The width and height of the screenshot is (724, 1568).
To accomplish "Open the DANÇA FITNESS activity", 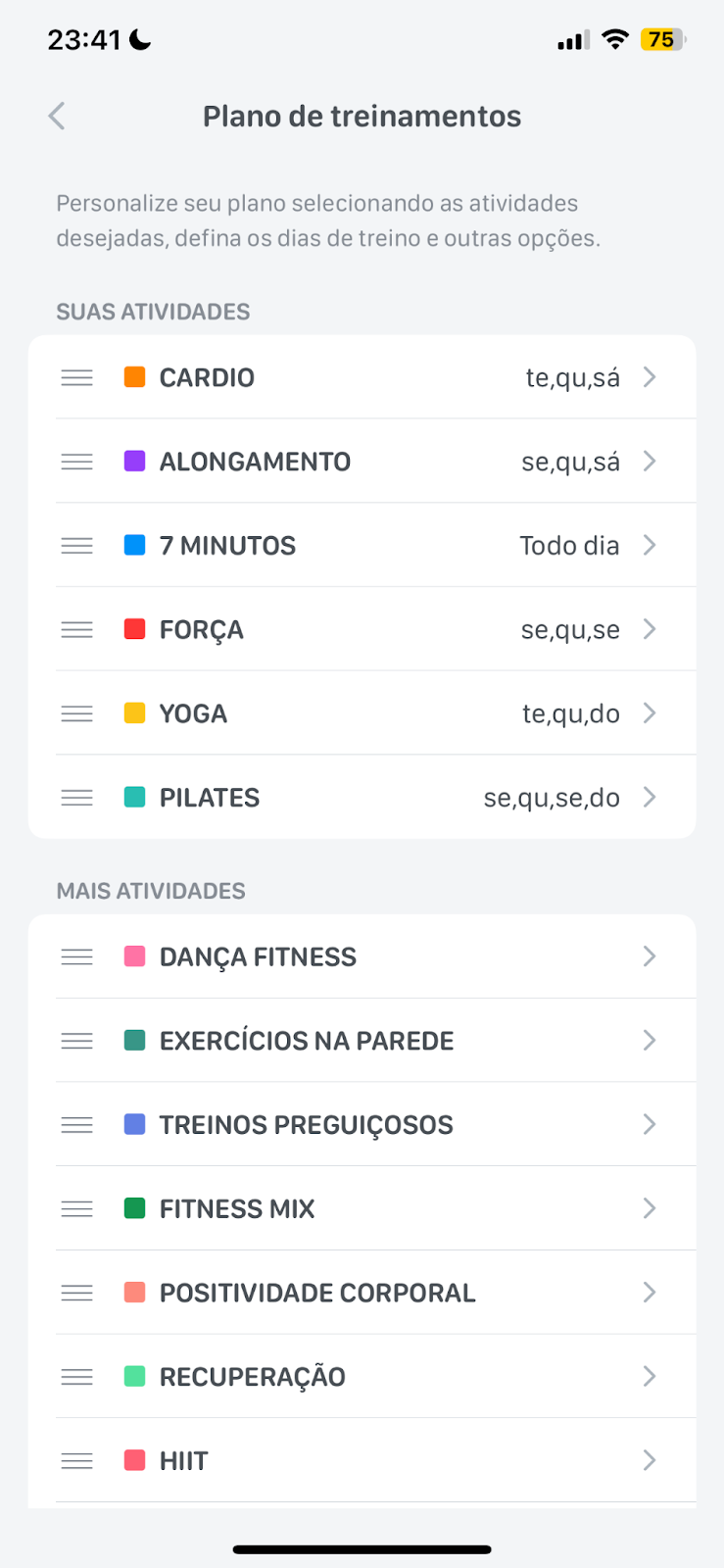I will [x=362, y=956].
